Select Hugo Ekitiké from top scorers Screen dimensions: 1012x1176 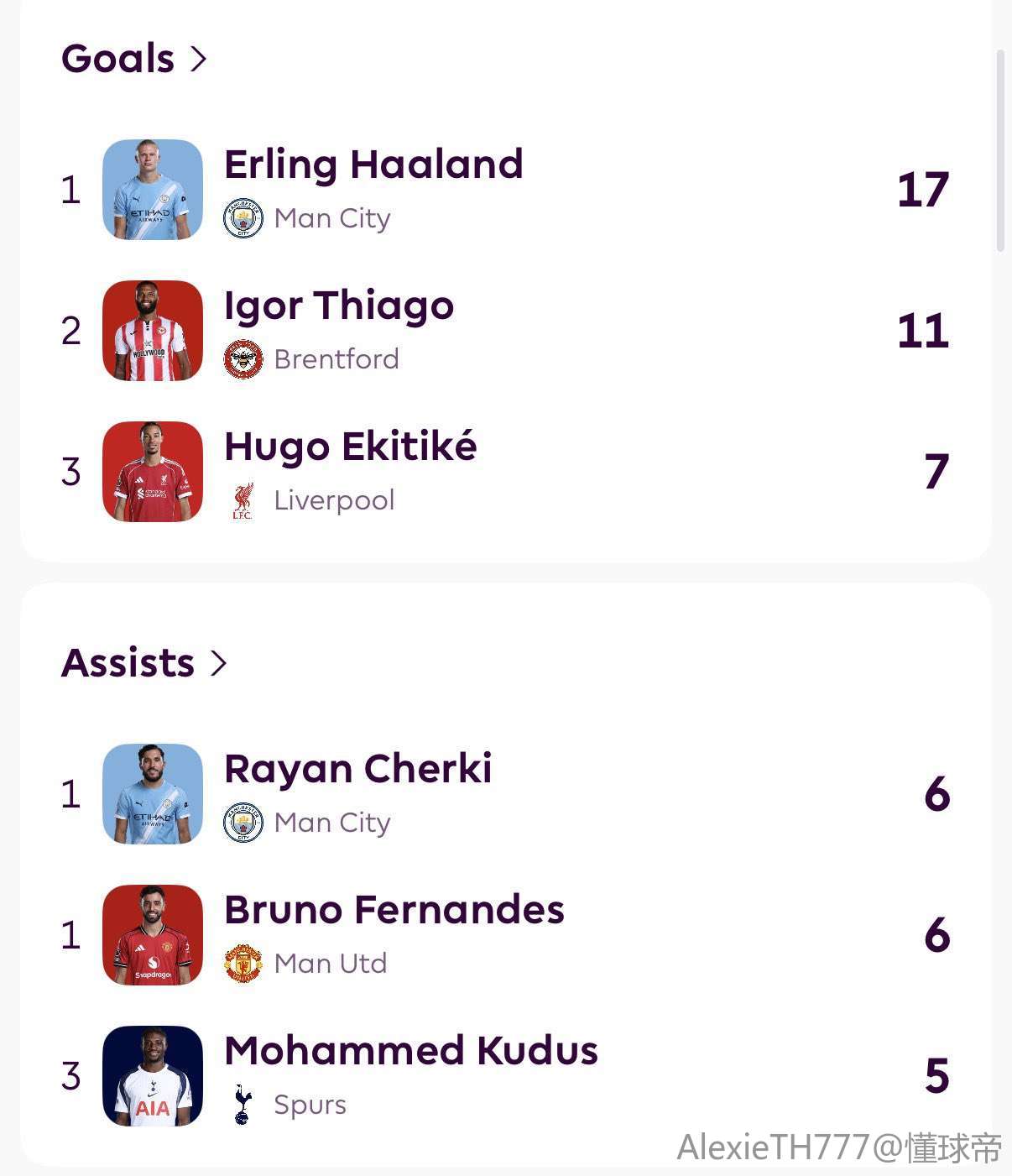[350, 447]
